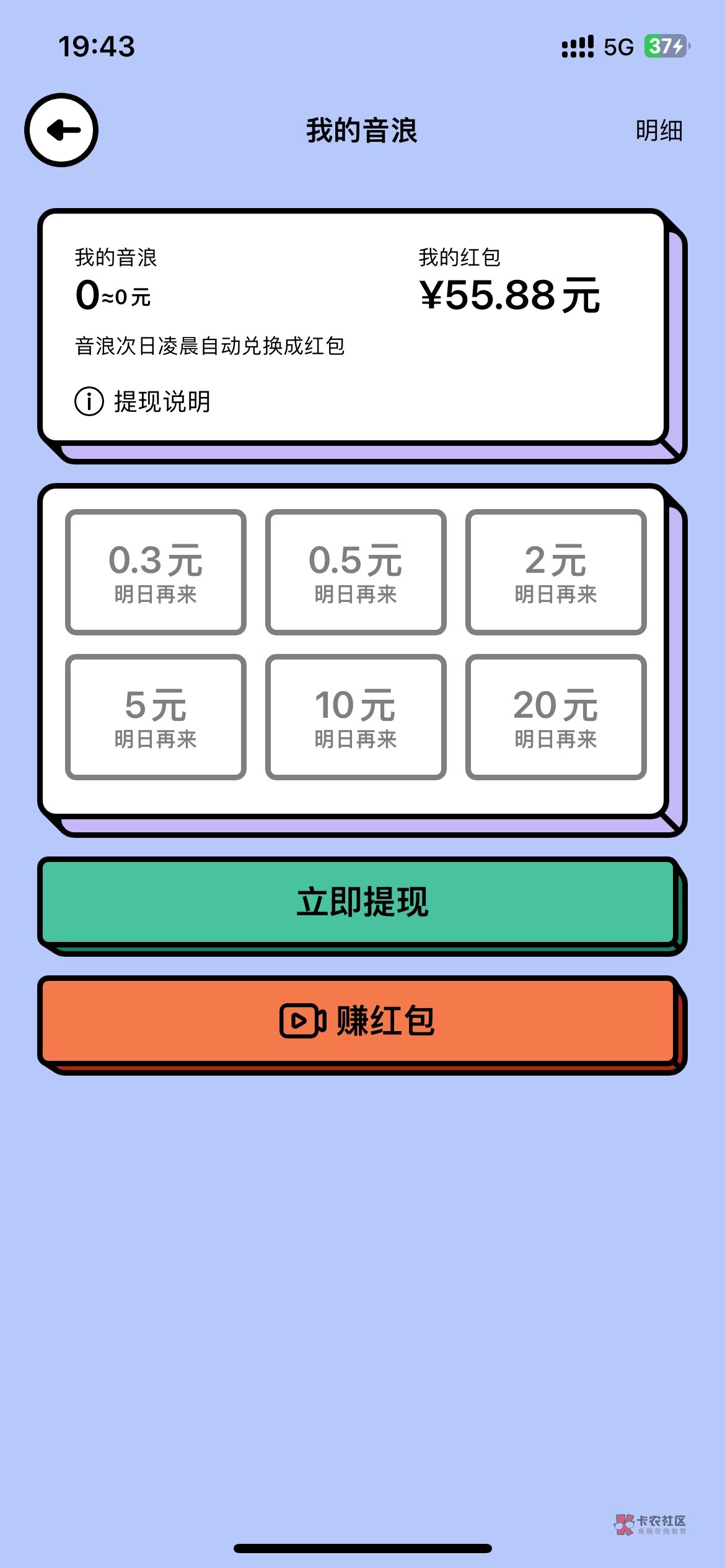Select the 10元 withdrawal option

click(356, 717)
